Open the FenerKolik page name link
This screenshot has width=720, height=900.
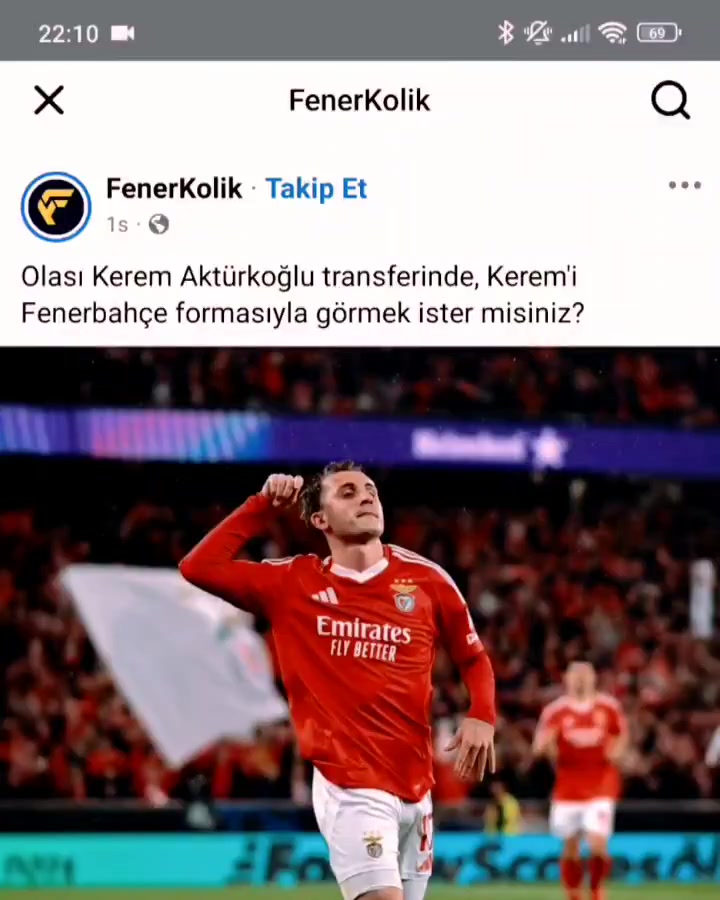click(174, 188)
